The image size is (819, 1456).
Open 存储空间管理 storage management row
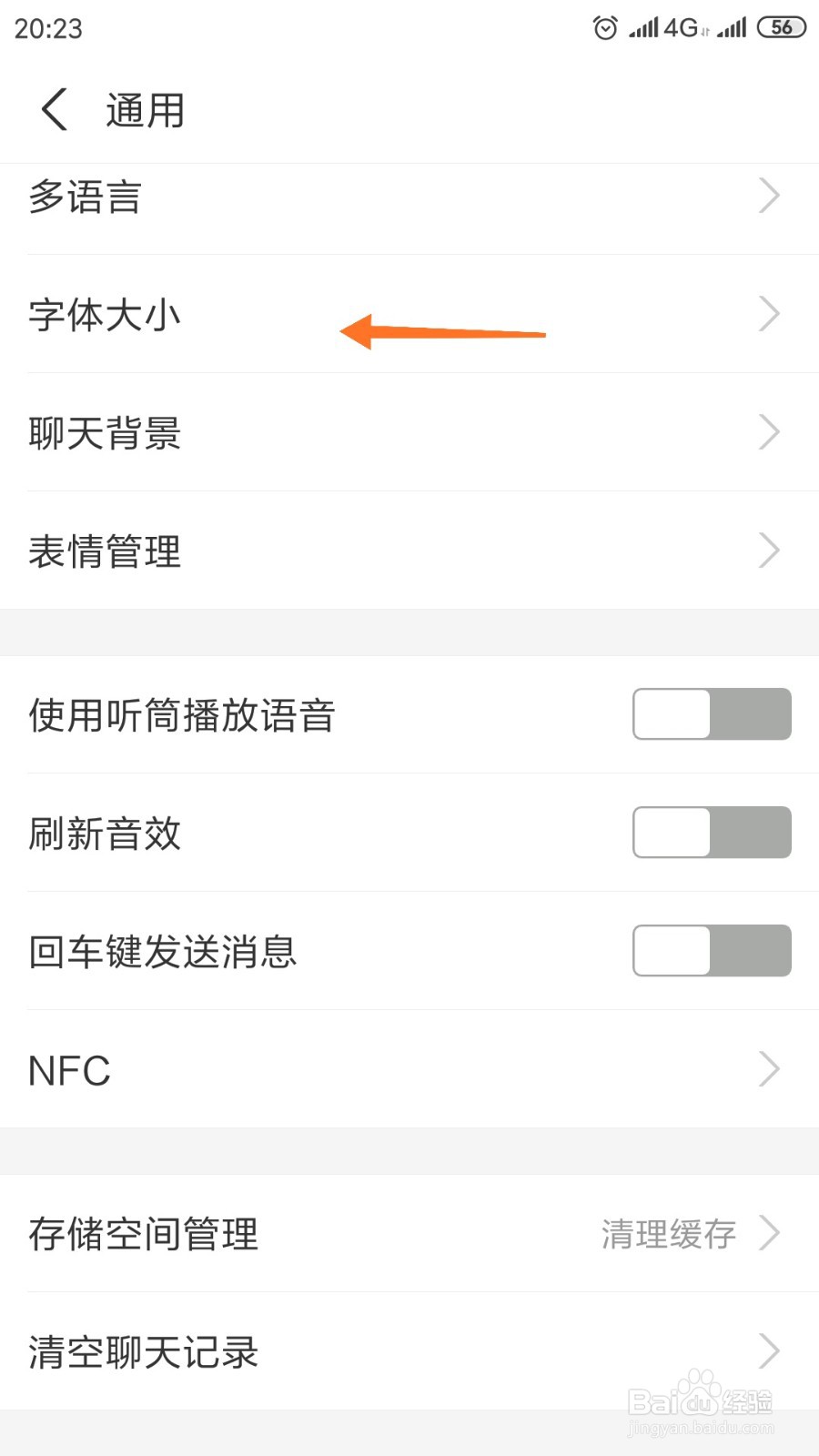click(273, 1234)
